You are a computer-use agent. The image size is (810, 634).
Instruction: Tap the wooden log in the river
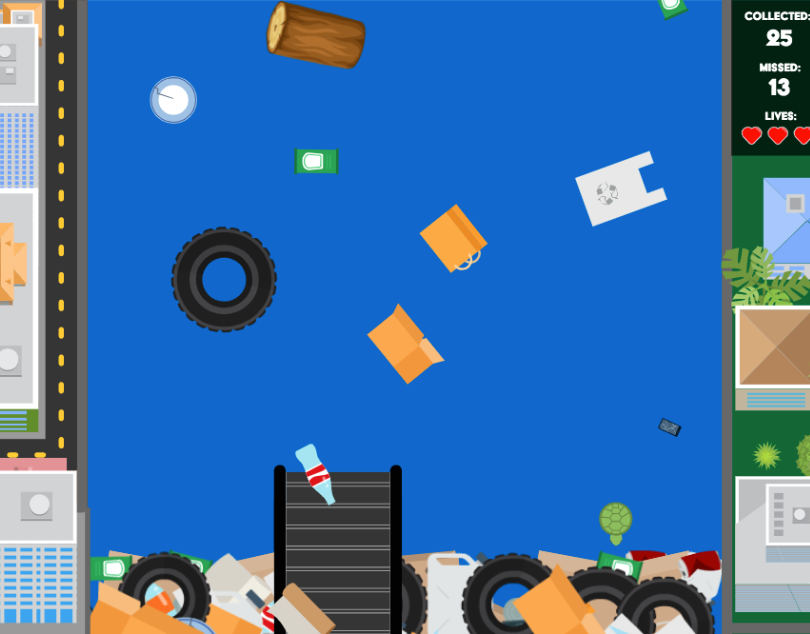tap(316, 35)
